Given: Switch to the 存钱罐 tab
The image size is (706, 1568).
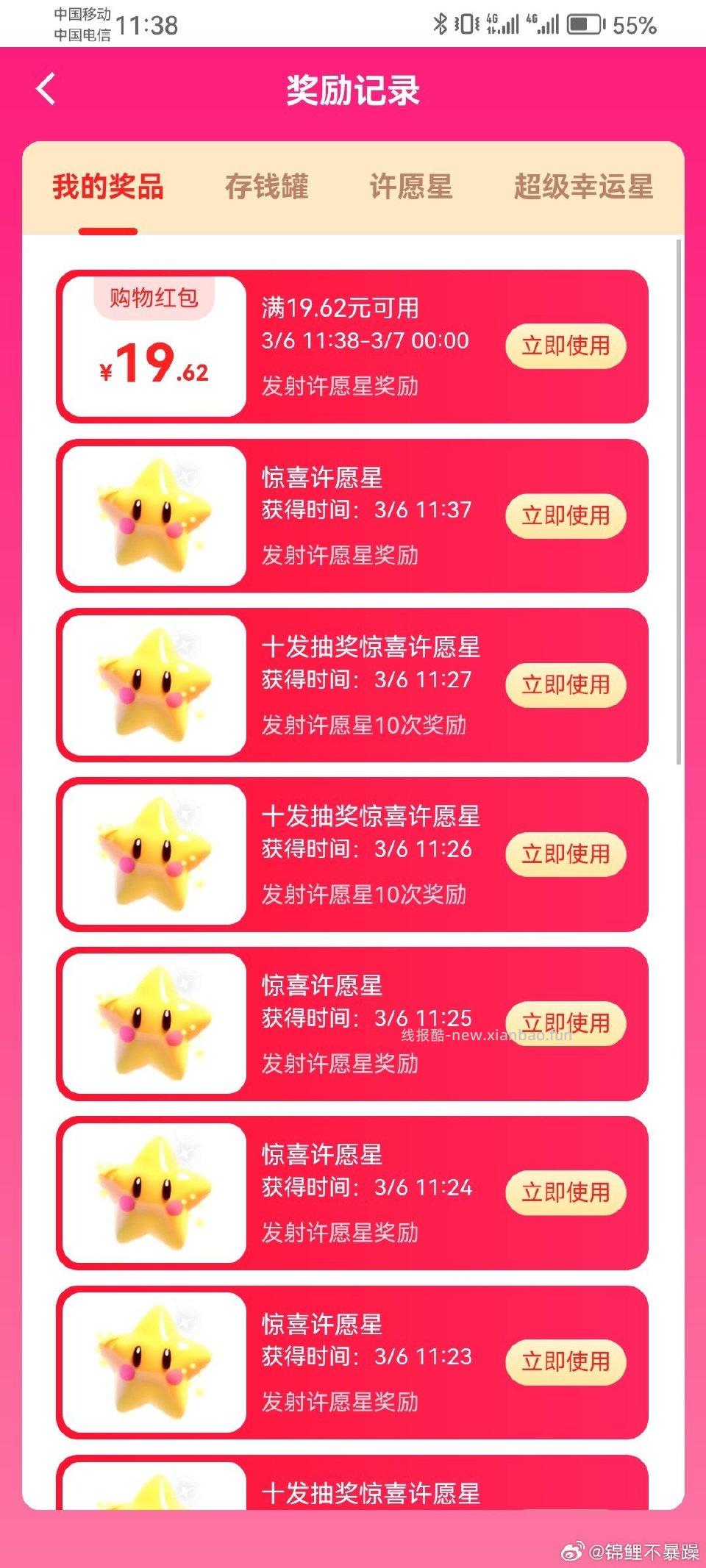Looking at the screenshot, I should [x=266, y=187].
